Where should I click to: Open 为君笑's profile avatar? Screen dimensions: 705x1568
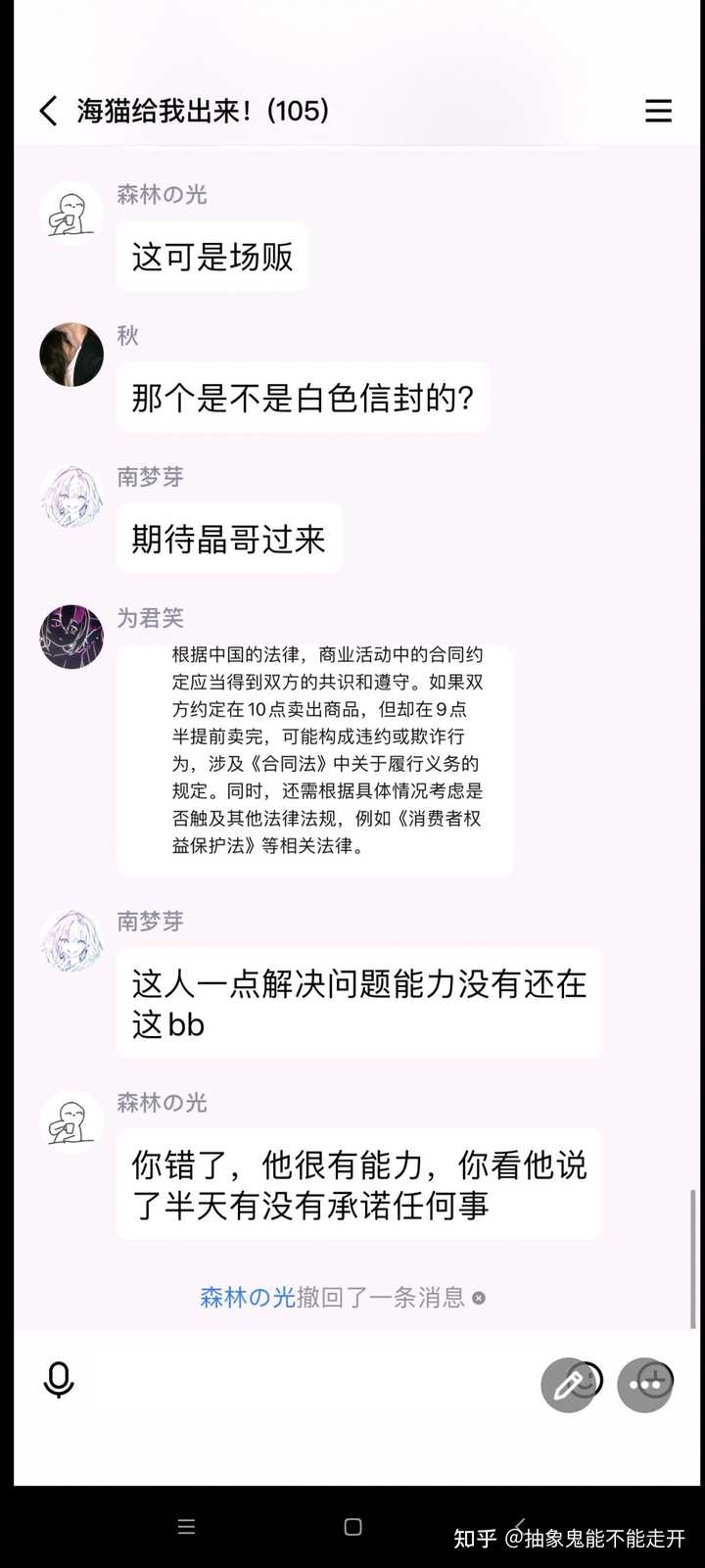coord(71,637)
